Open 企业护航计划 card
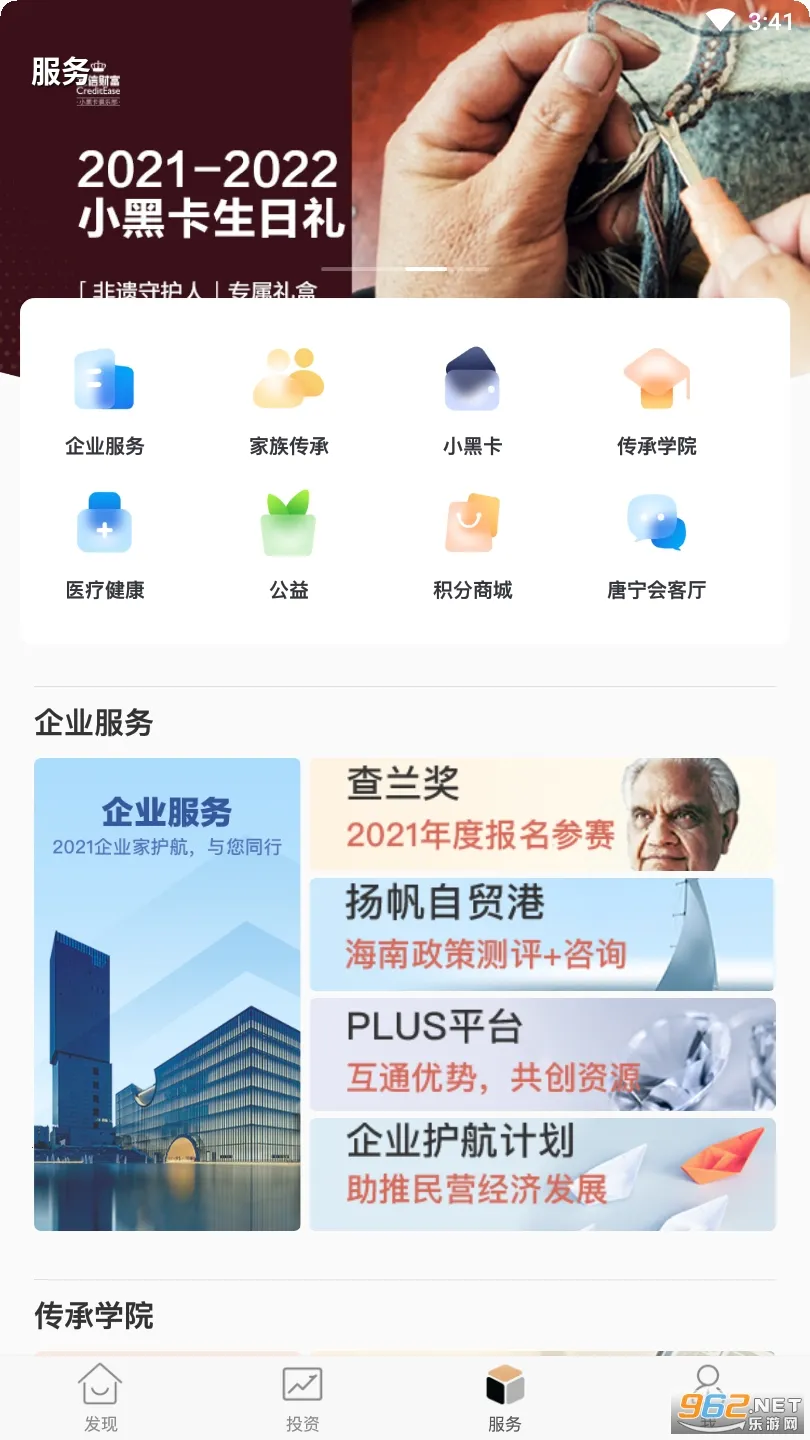Viewport: 810px width, 1440px height. [x=542, y=1174]
